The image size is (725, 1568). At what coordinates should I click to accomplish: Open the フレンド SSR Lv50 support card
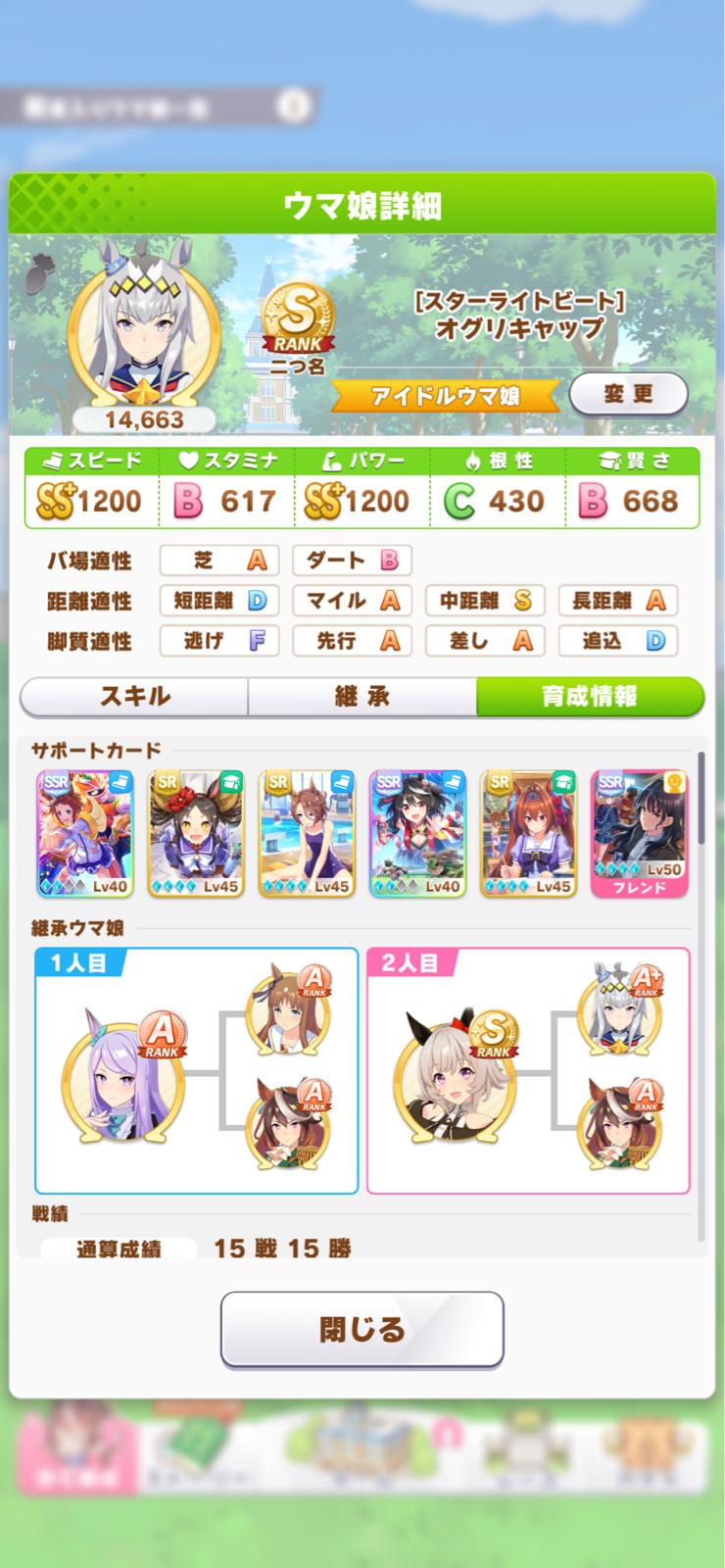639,833
